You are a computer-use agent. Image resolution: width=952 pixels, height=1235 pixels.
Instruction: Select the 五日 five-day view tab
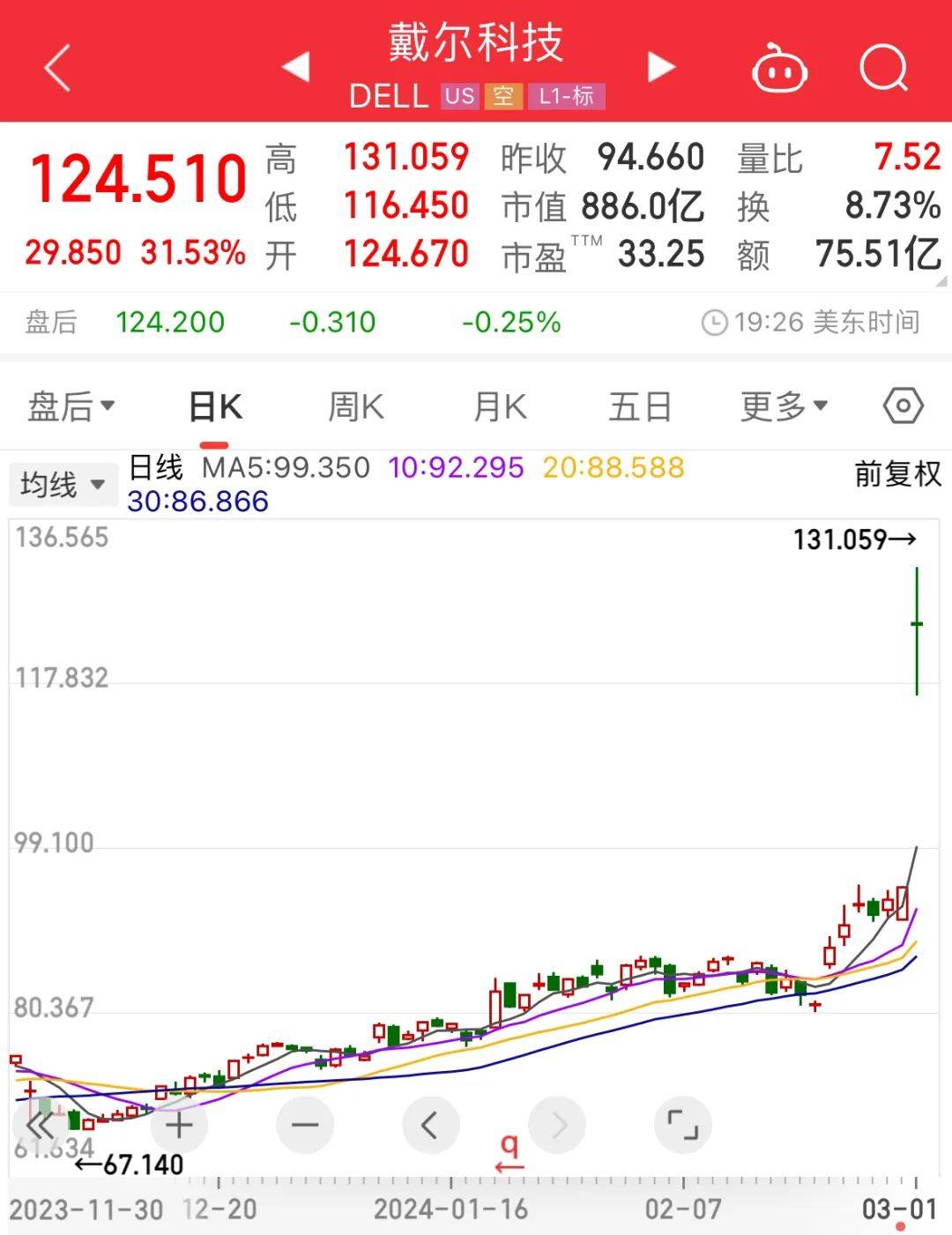point(640,405)
